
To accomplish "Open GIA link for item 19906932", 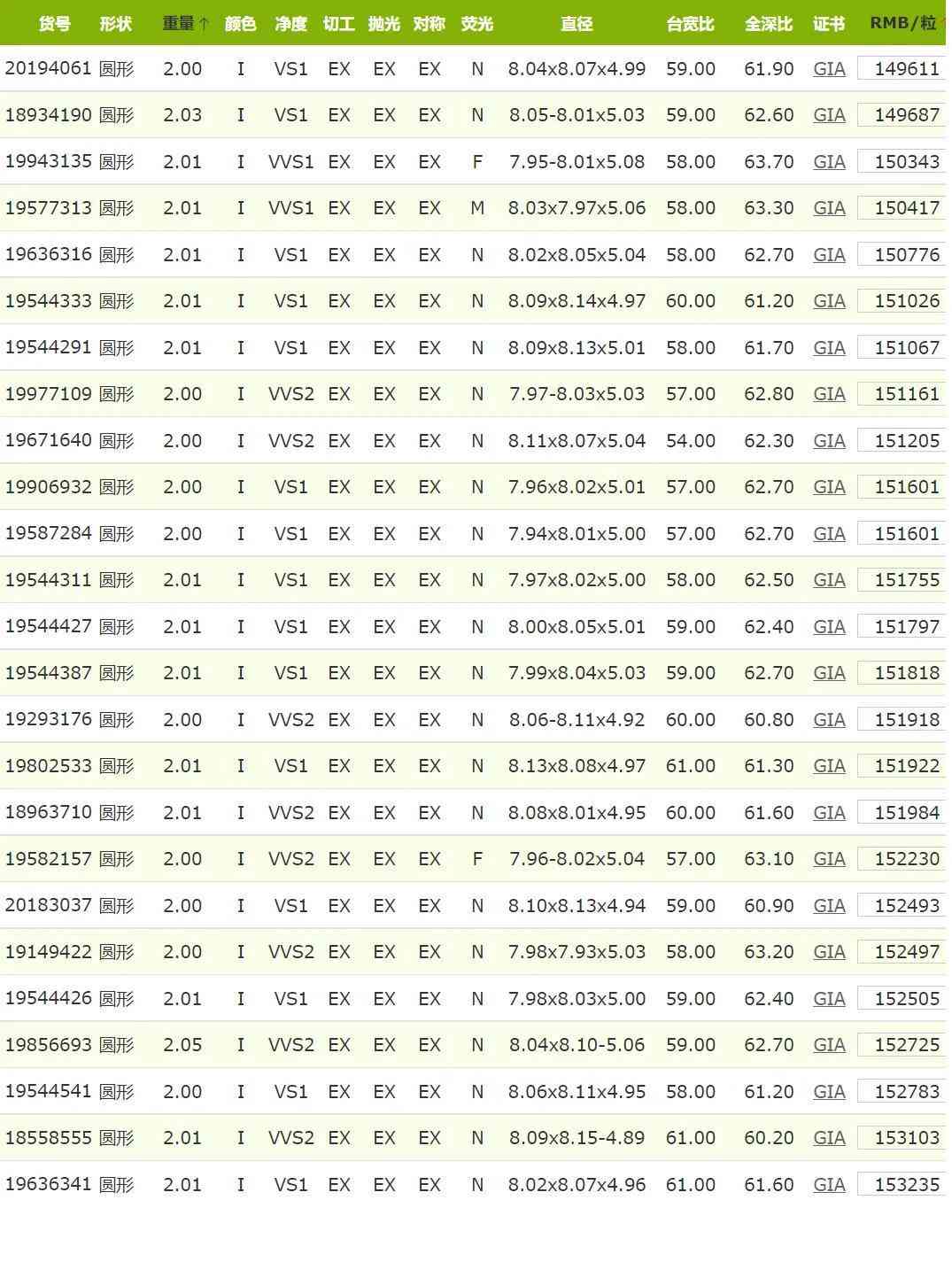I will point(829,487).
